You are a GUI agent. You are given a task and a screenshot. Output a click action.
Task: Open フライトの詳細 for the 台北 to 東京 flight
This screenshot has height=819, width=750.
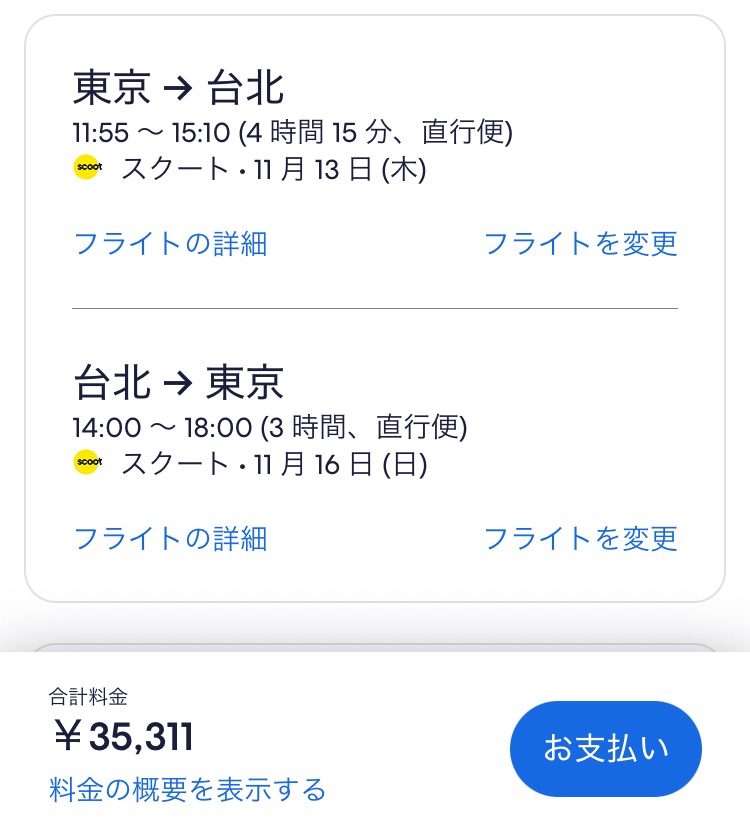pyautogui.click(x=170, y=539)
